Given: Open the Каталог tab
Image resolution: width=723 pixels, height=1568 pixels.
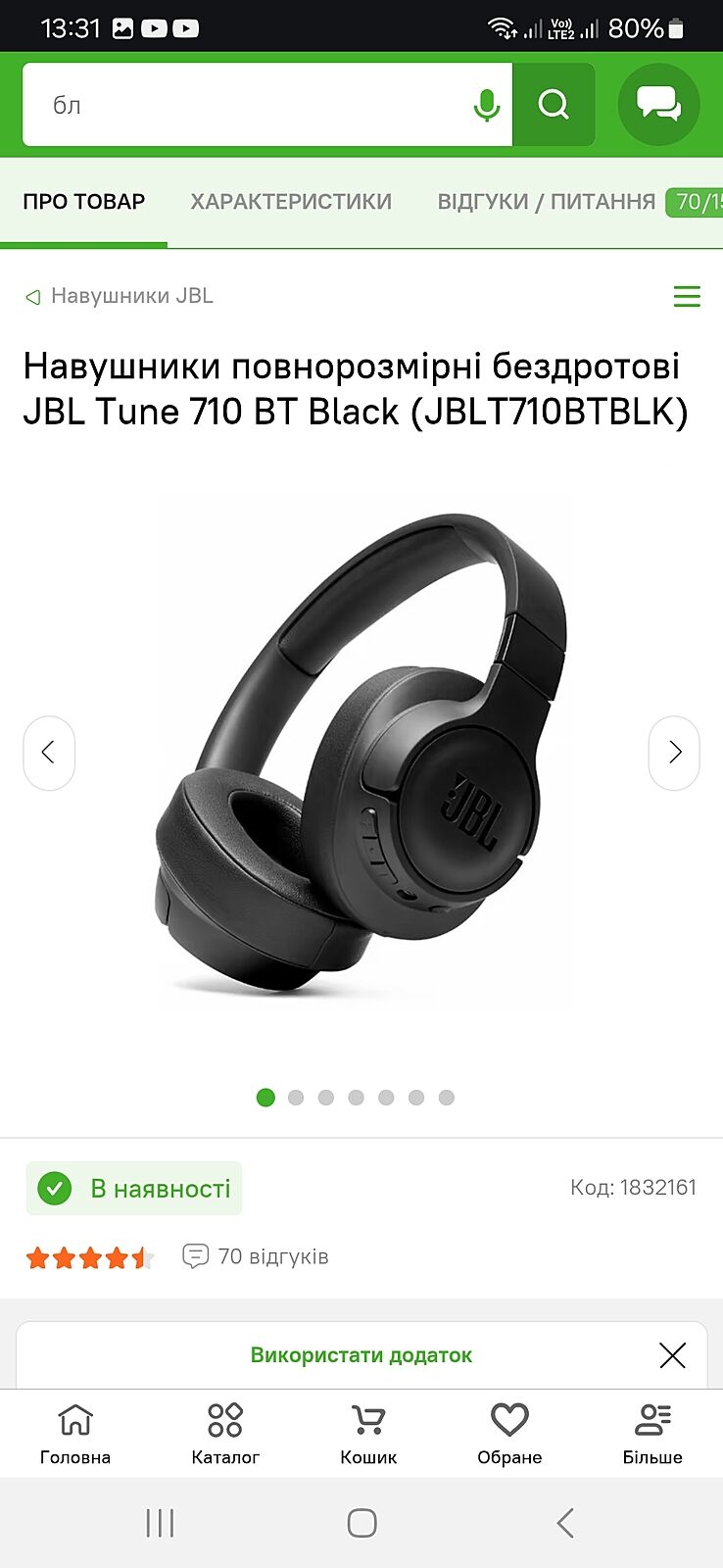Looking at the screenshot, I should [225, 1433].
